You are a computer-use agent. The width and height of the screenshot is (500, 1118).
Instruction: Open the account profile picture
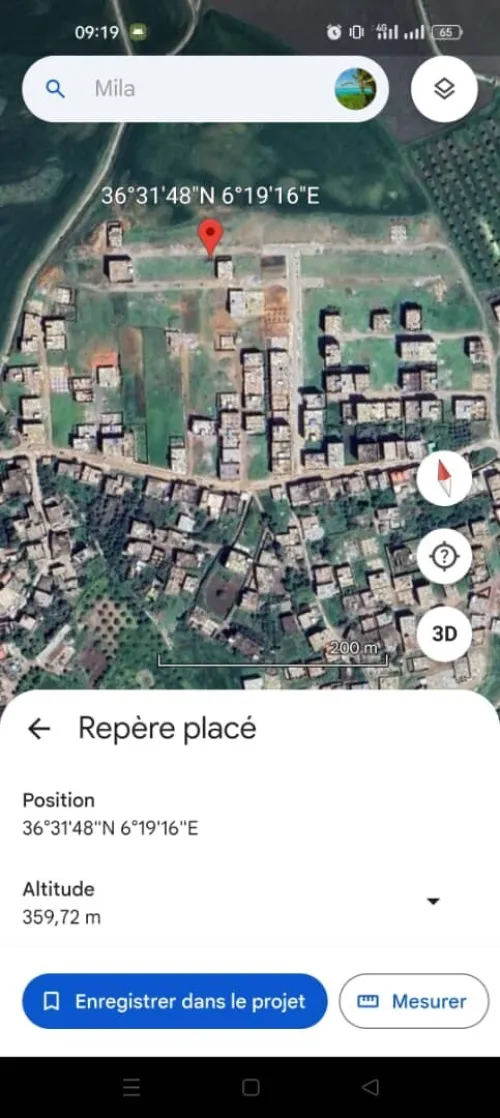point(355,89)
